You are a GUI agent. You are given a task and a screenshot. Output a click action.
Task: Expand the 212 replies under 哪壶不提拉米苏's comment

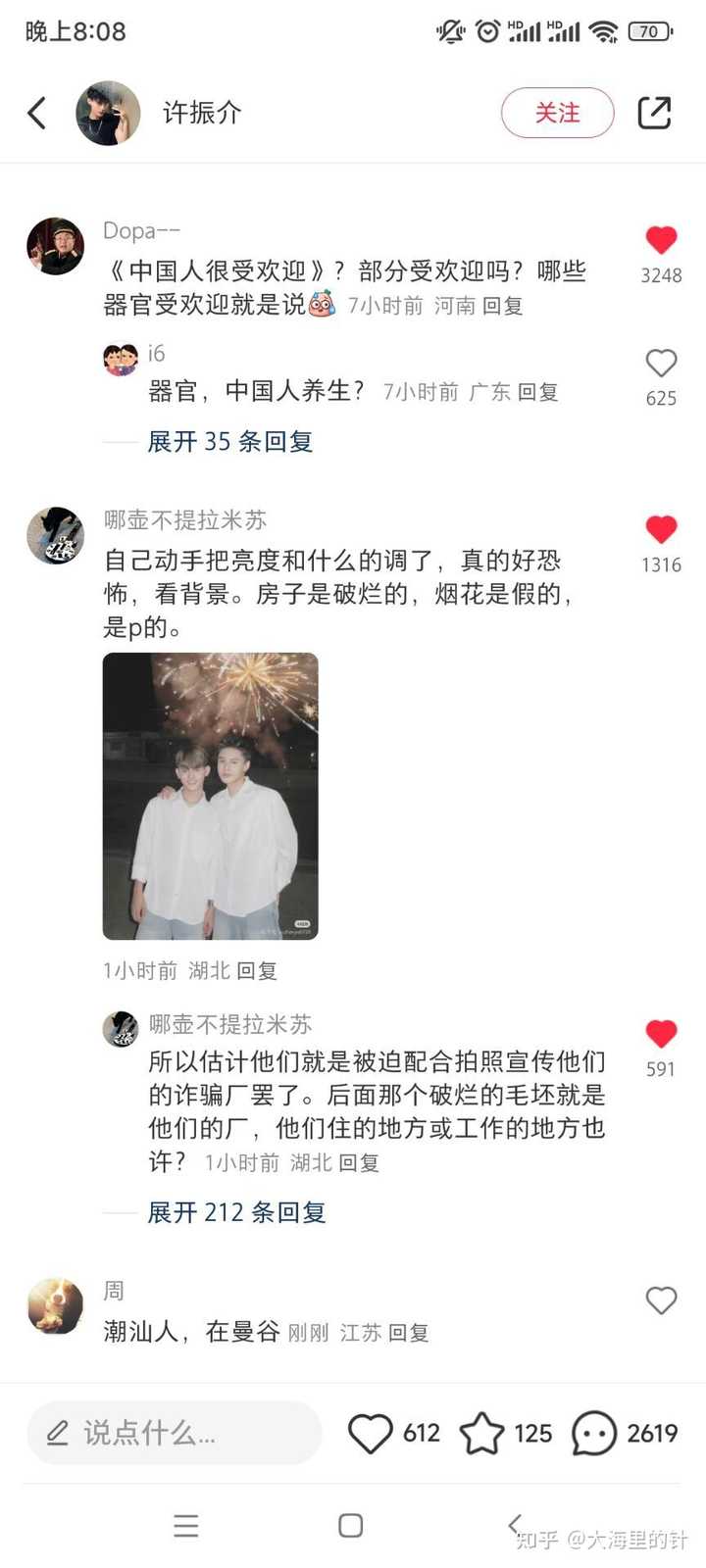[236, 1212]
